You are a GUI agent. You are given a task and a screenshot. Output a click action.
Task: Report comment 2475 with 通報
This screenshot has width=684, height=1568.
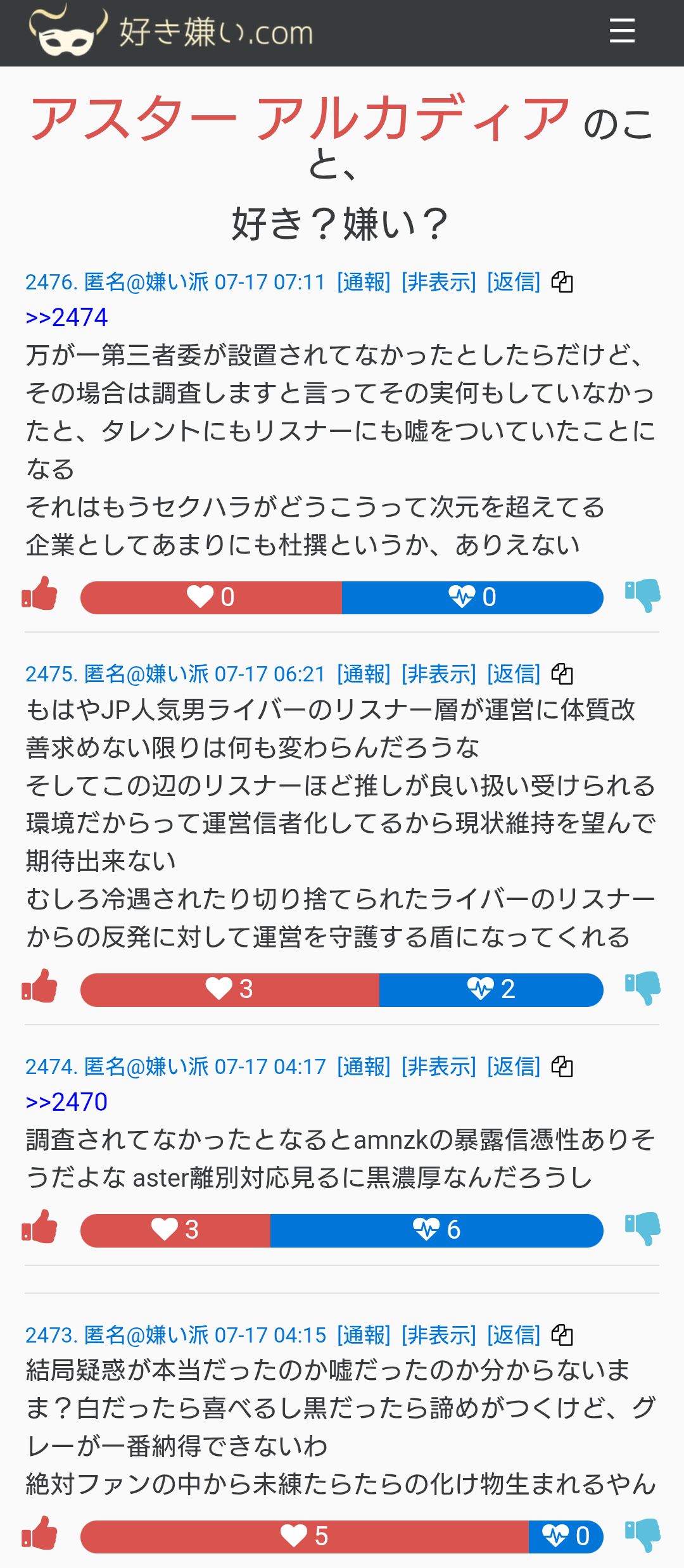click(364, 674)
